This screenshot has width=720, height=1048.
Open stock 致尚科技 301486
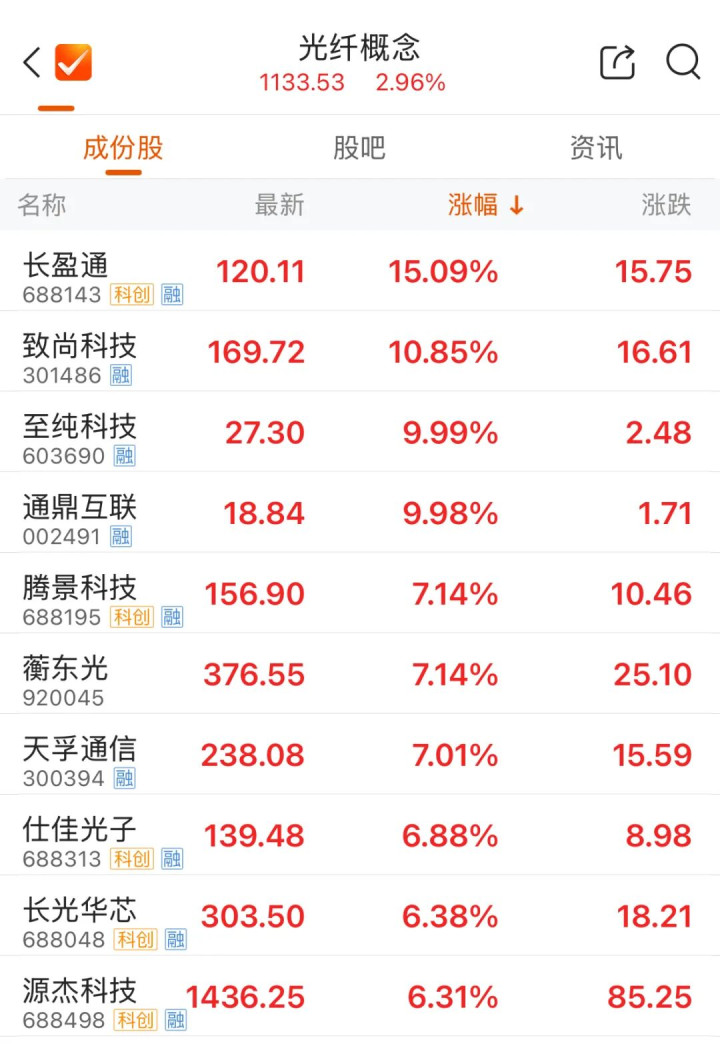tap(360, 352)
